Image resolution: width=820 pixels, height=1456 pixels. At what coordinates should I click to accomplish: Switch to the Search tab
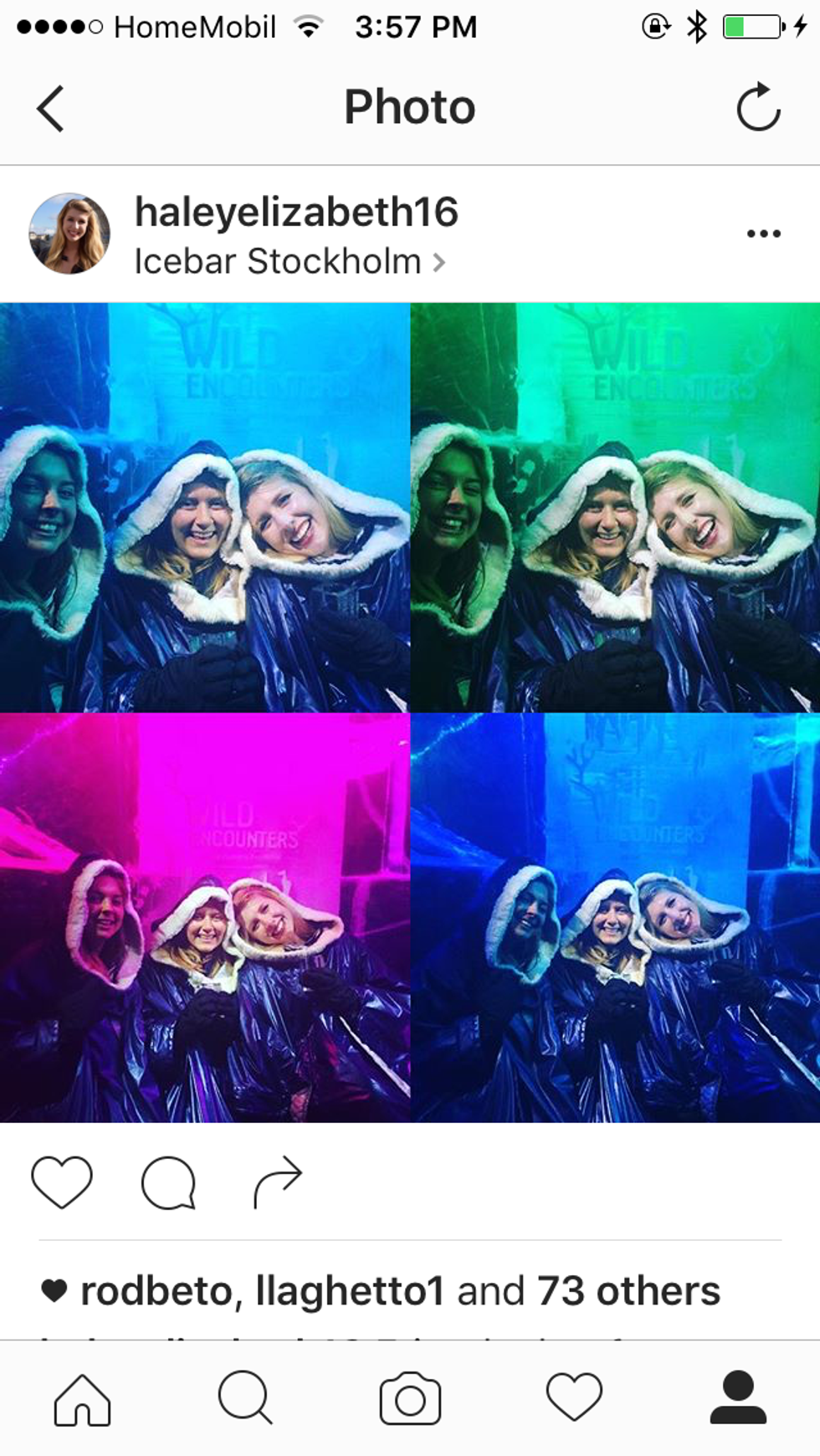pyautogui.click(x=245, y=1398)
